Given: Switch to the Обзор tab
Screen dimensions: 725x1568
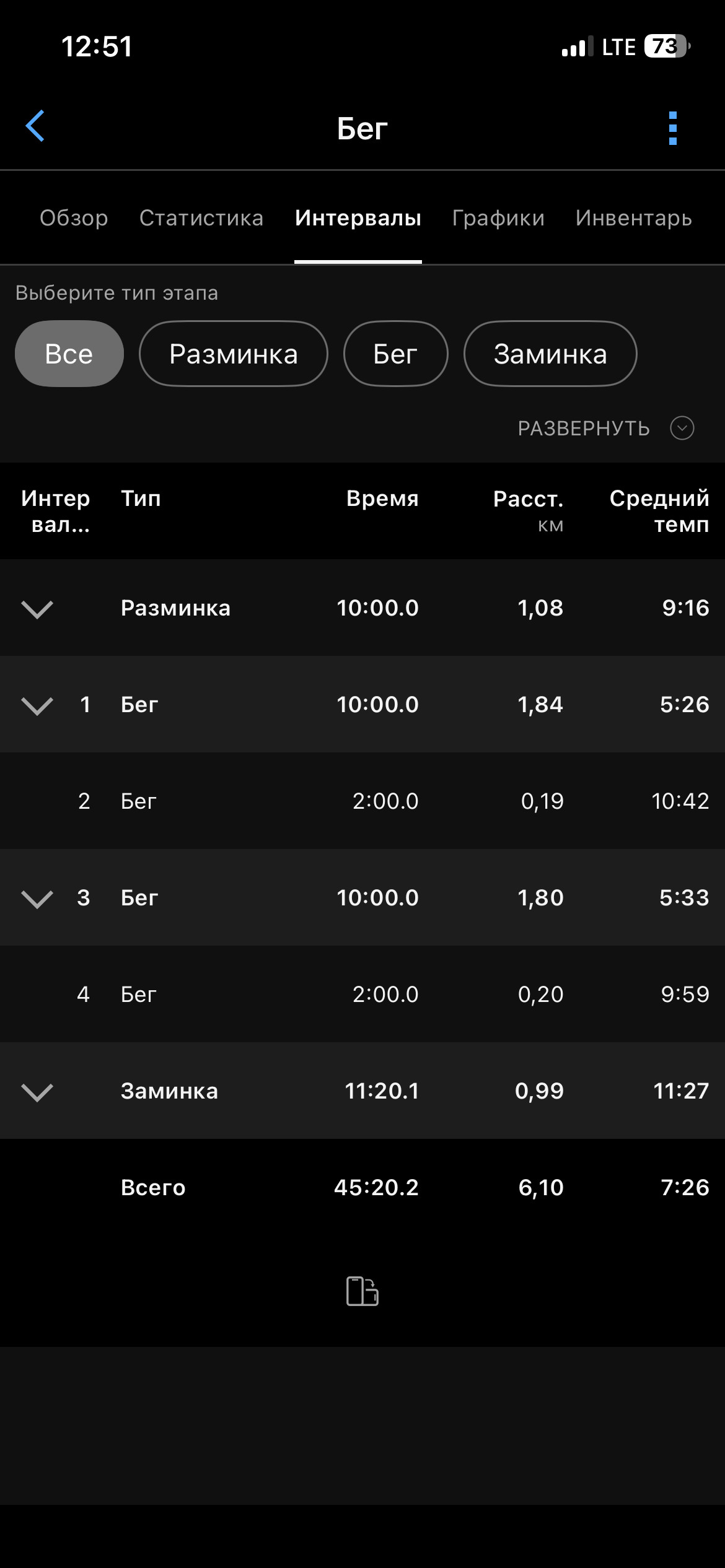Looking at the screenshot, I should [74, 218].
